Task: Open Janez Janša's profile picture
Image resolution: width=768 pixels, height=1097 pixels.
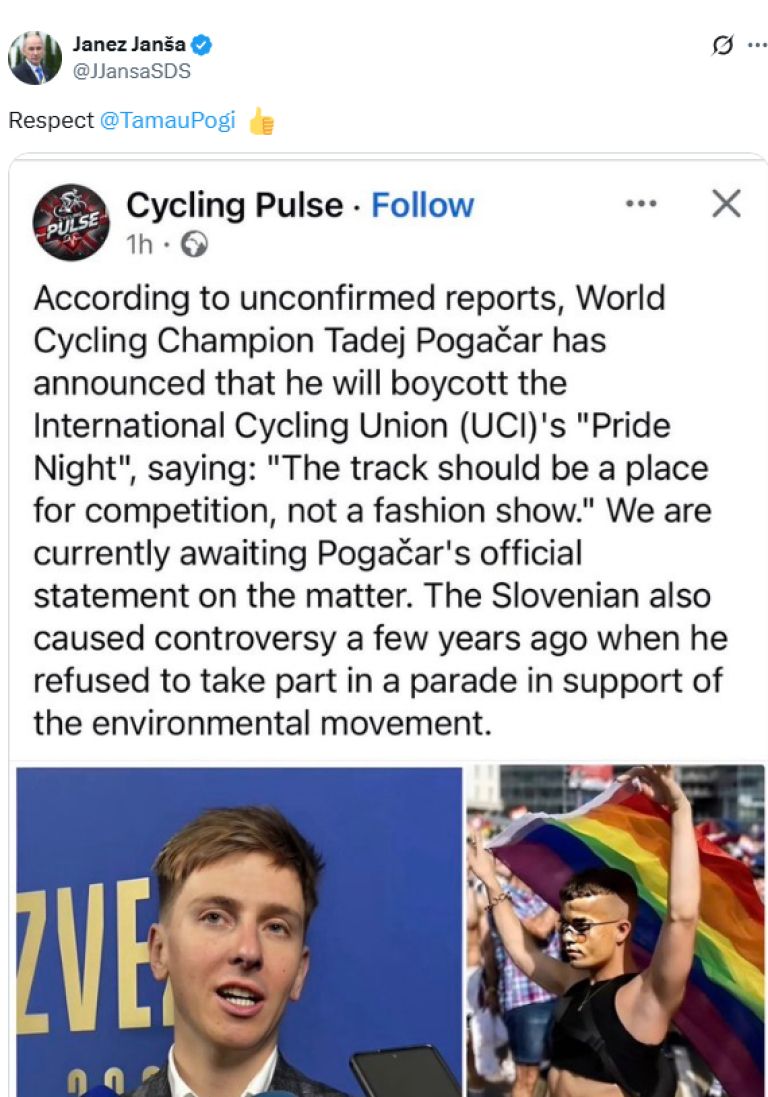Action: point(35,58)
